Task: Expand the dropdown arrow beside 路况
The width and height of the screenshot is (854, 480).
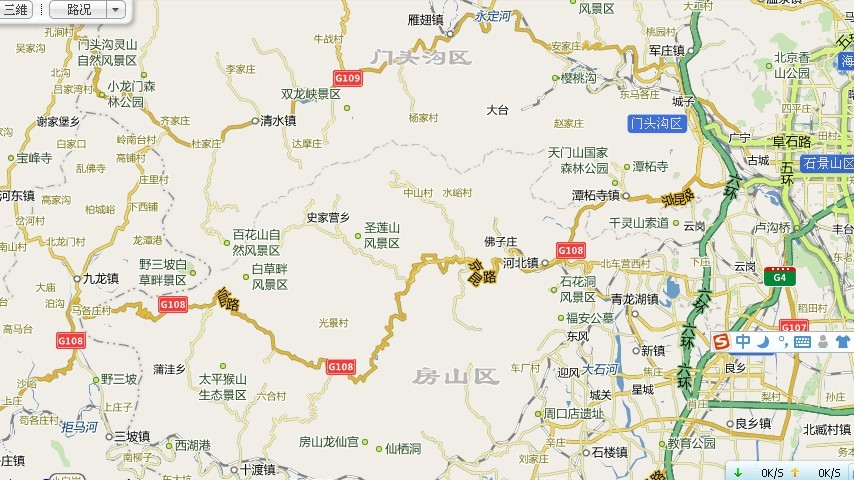Action: tap(114, 9)
